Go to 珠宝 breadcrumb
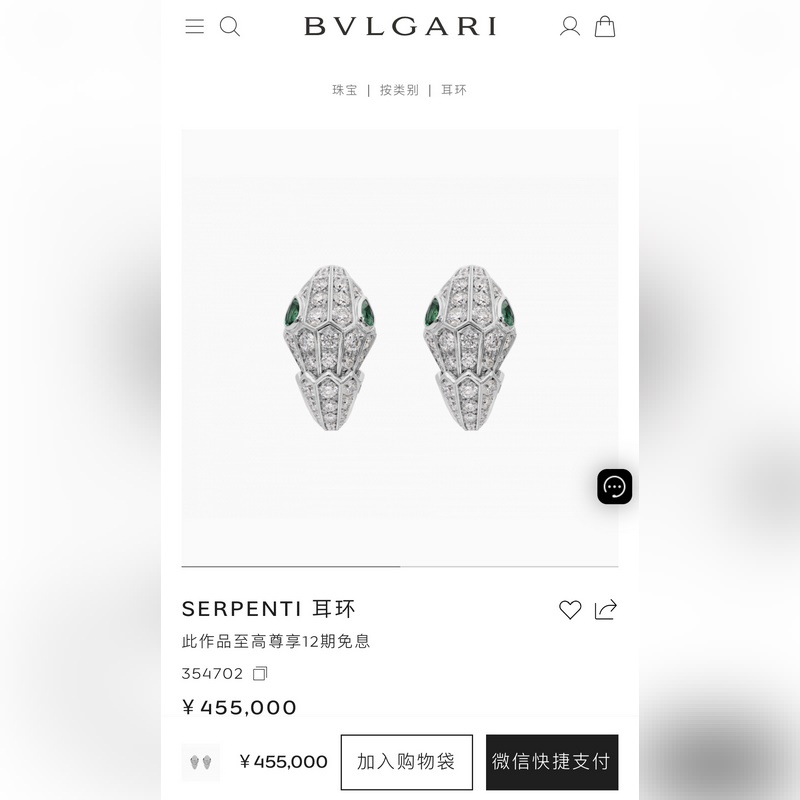This screenshot has height=800, width=800. [345, 90]
